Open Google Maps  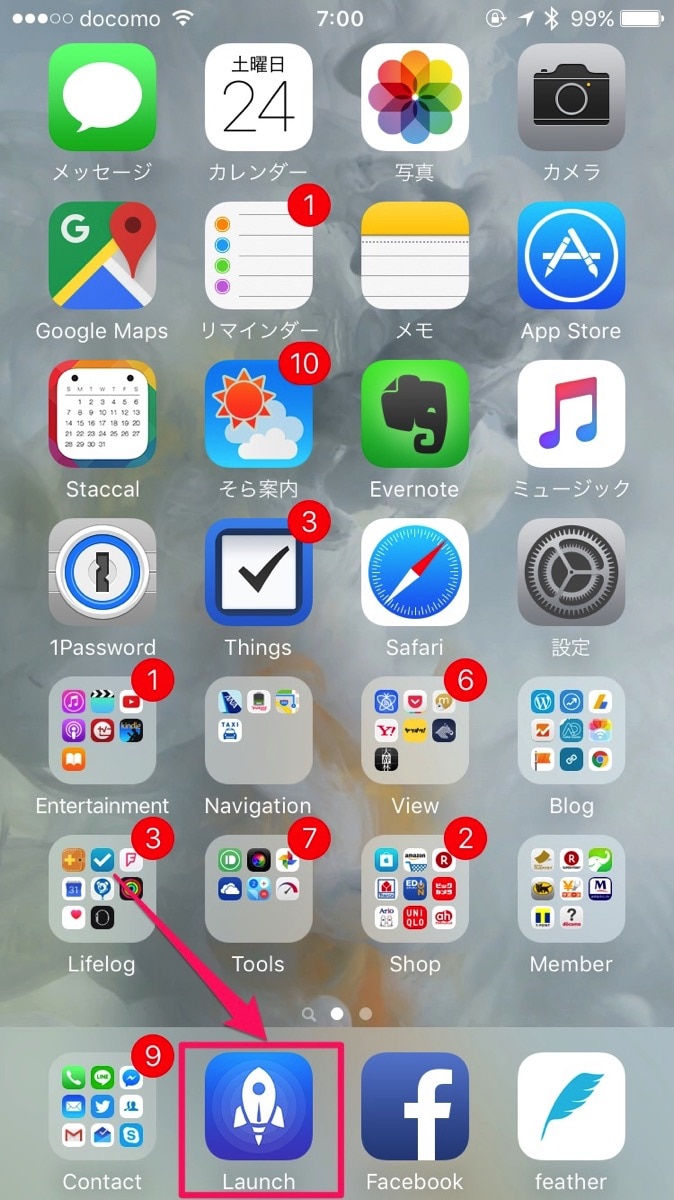pyautogui.click(x=102, y=255)
